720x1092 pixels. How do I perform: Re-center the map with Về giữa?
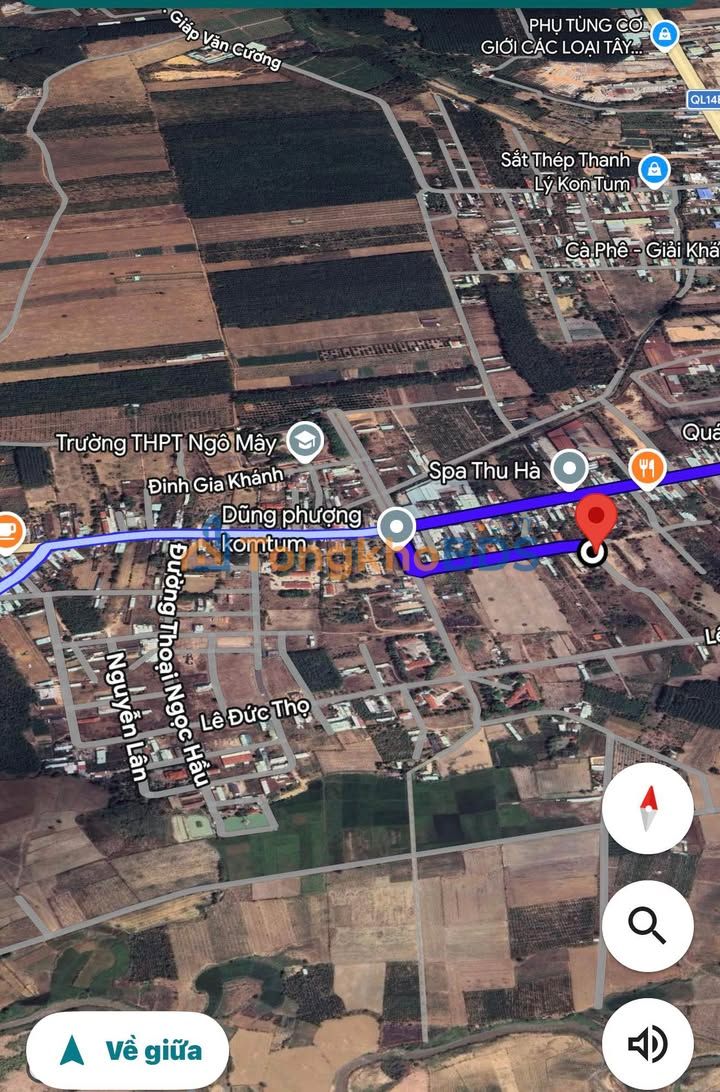(128, 1050)
